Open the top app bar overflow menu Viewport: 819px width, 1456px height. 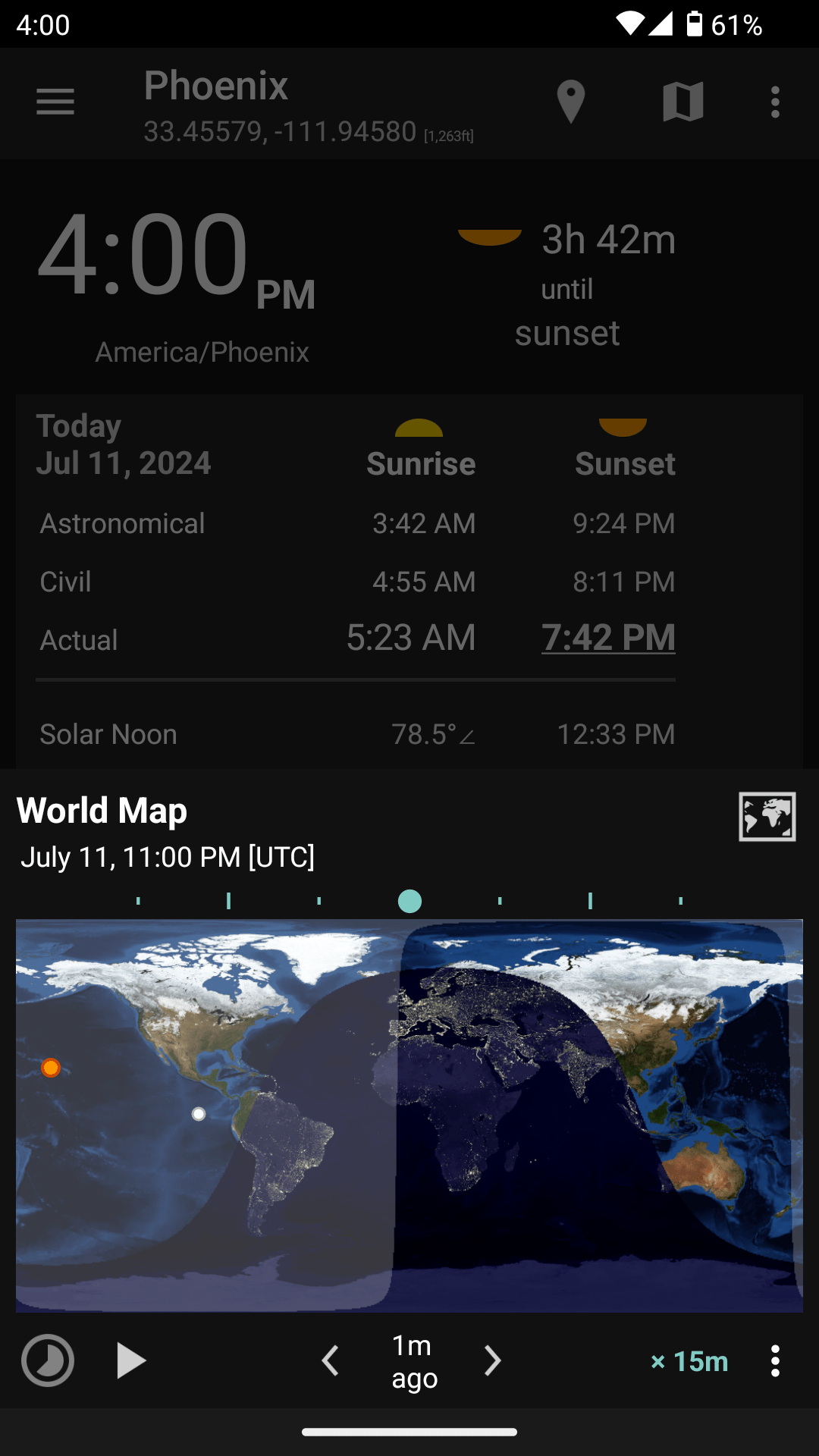point(775,102)
